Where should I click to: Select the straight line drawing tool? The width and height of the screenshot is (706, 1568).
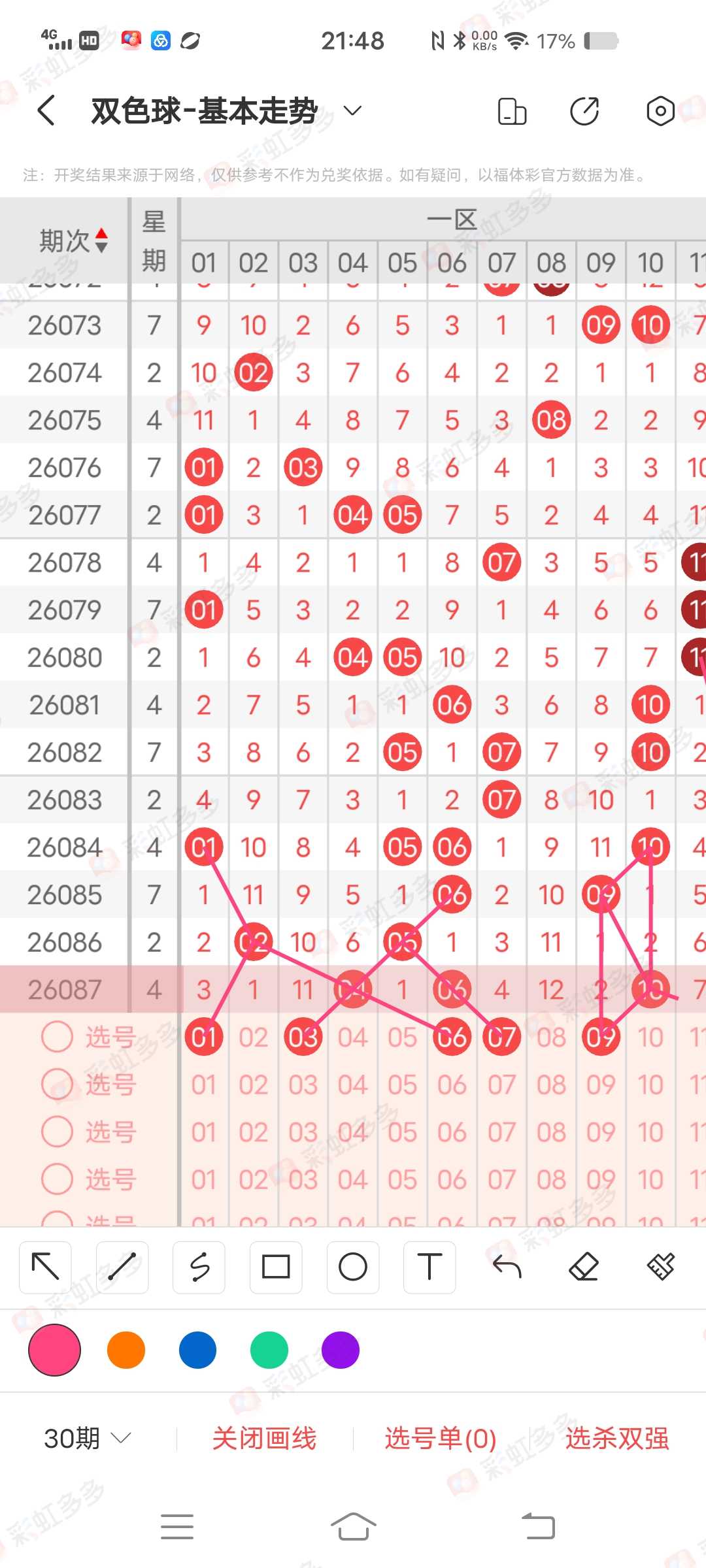click(122, 1267)
